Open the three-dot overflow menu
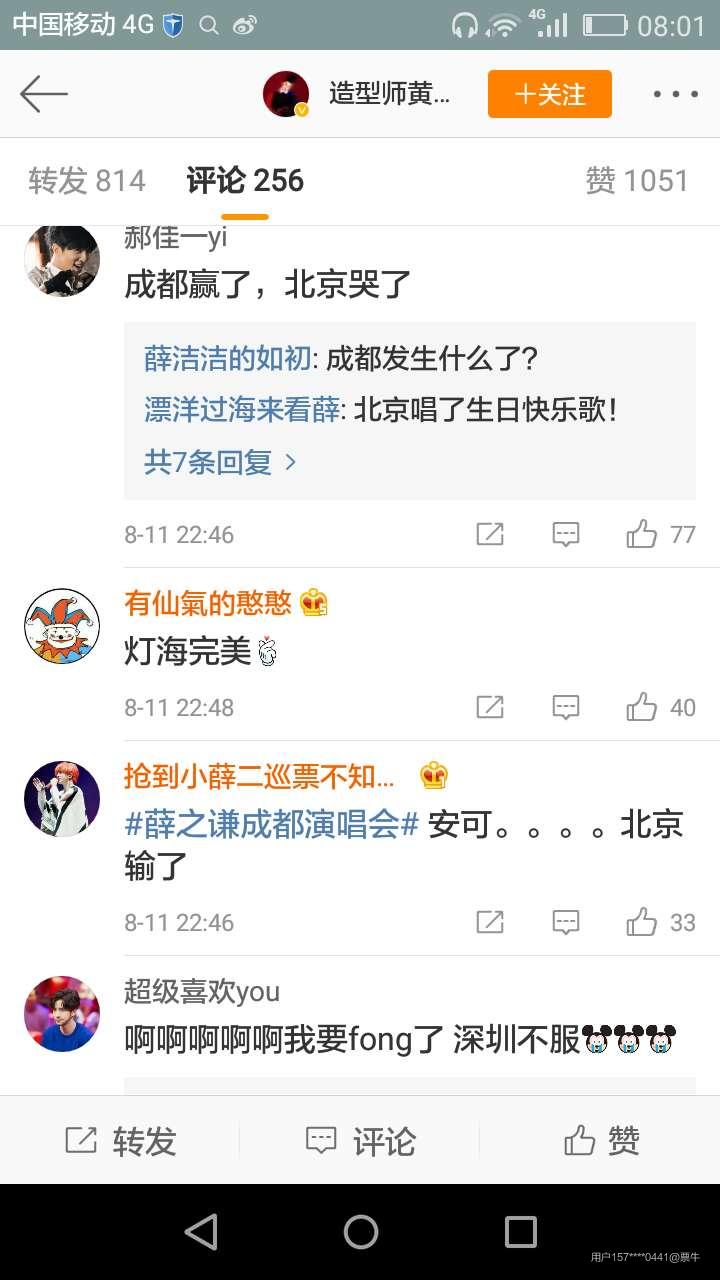The width and height of the screenshot is (720, 1280). pyautogui.click(x=675, y=94)
